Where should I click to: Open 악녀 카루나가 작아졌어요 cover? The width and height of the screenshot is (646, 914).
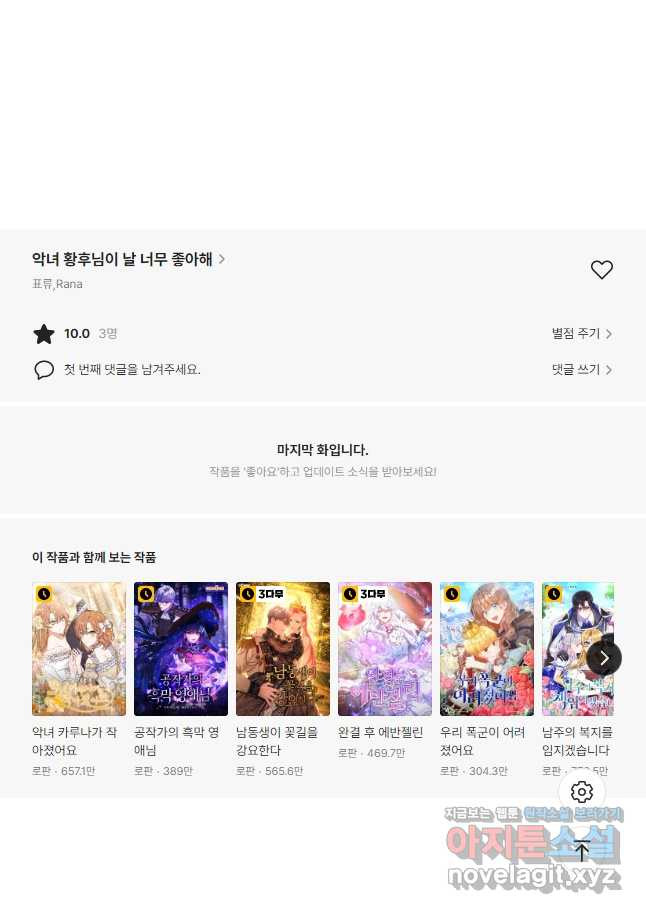pos(79,649)
